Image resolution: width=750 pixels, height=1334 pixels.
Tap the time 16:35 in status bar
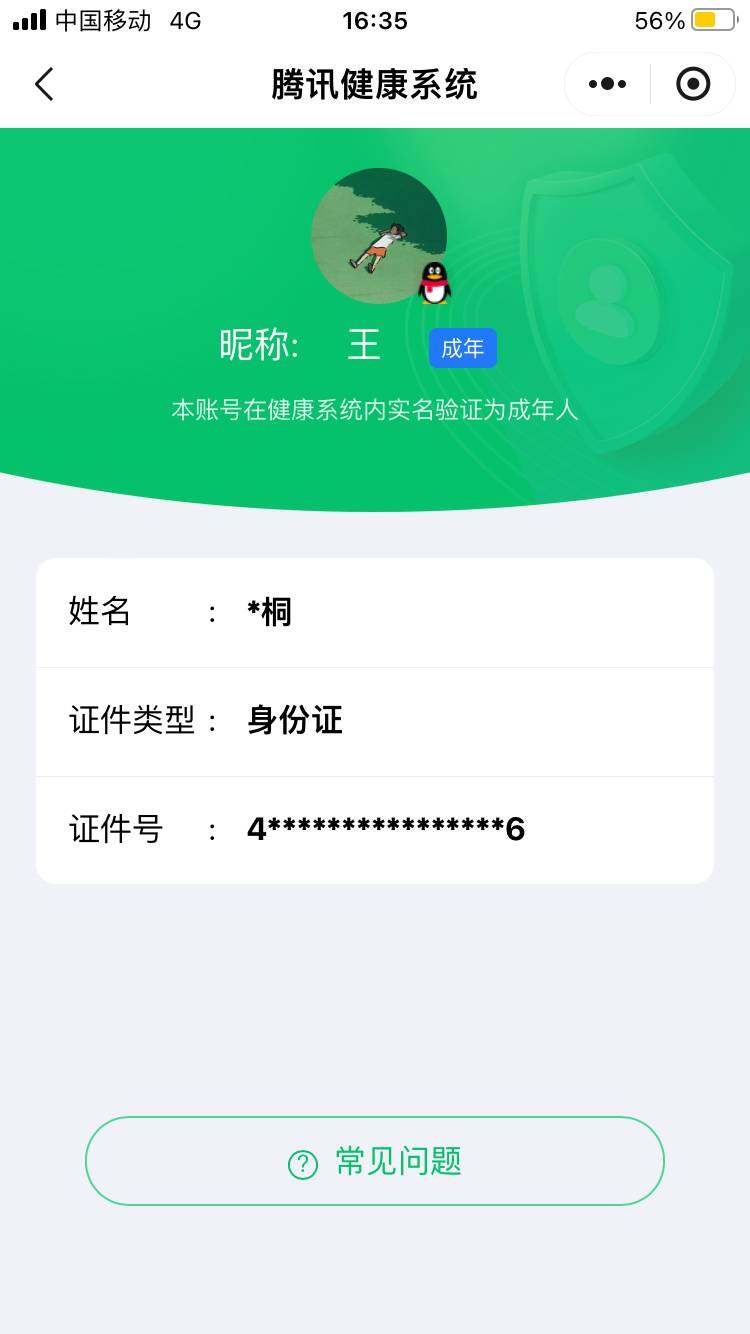tap(375, 20)
